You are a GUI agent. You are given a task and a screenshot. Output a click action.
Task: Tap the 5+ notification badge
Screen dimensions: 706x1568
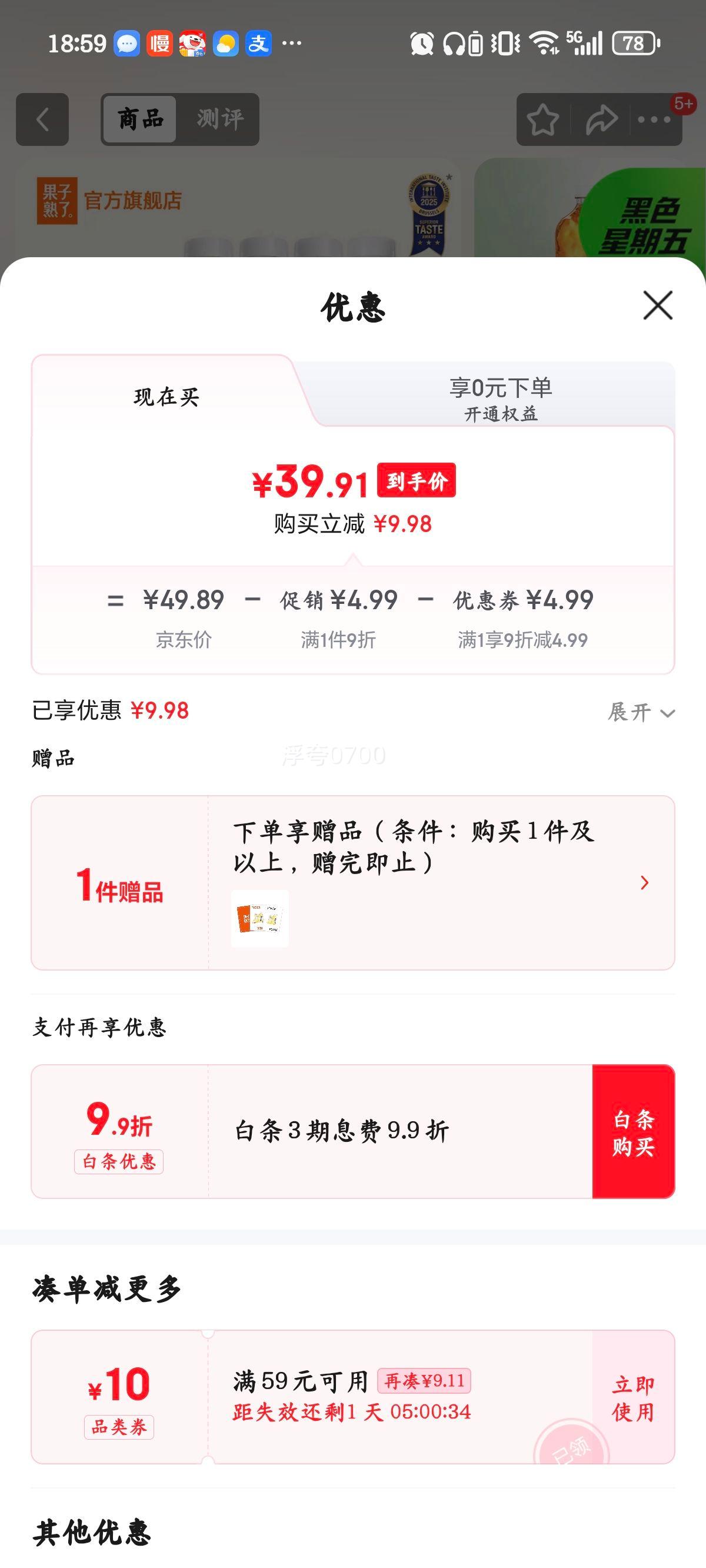click(685, 104)
